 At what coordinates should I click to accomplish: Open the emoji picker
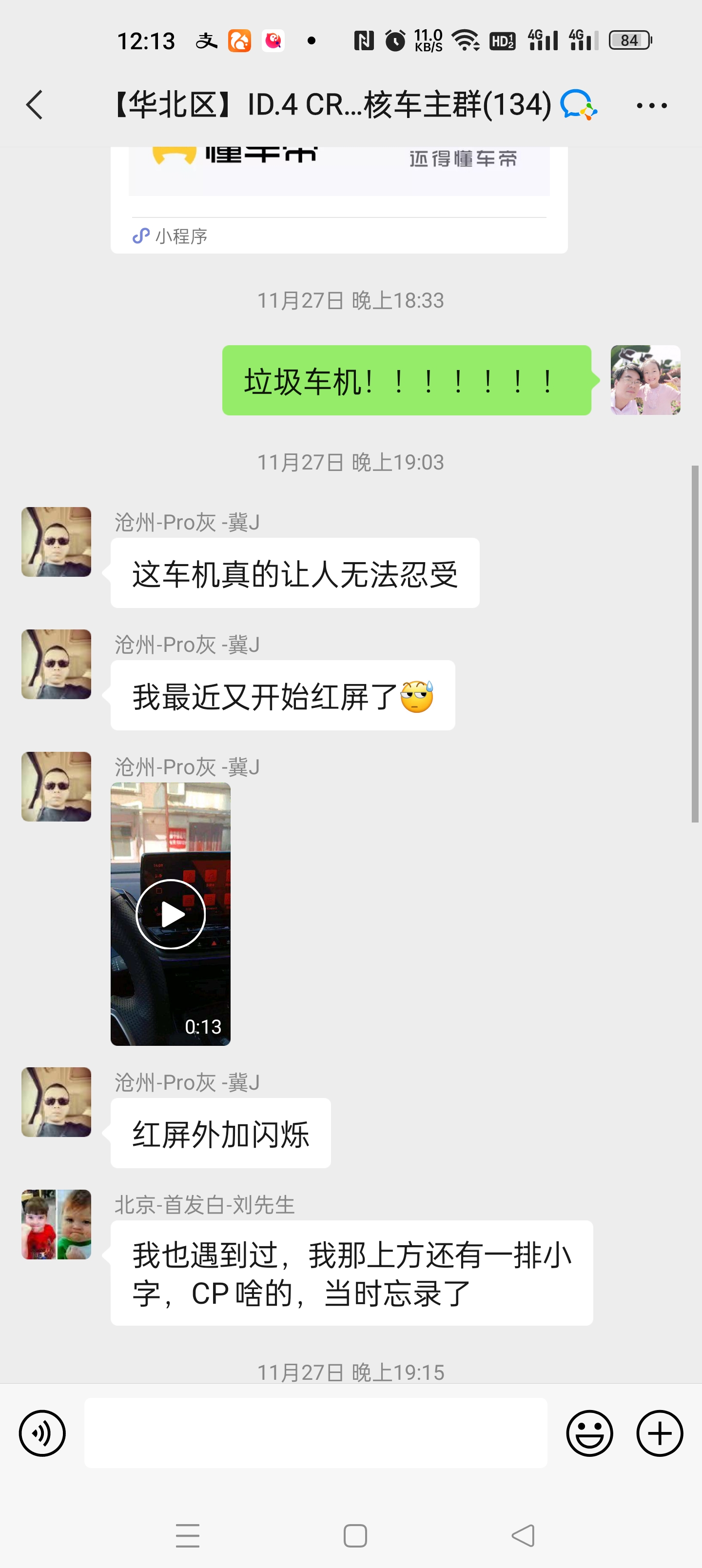tap(589, 1432)
